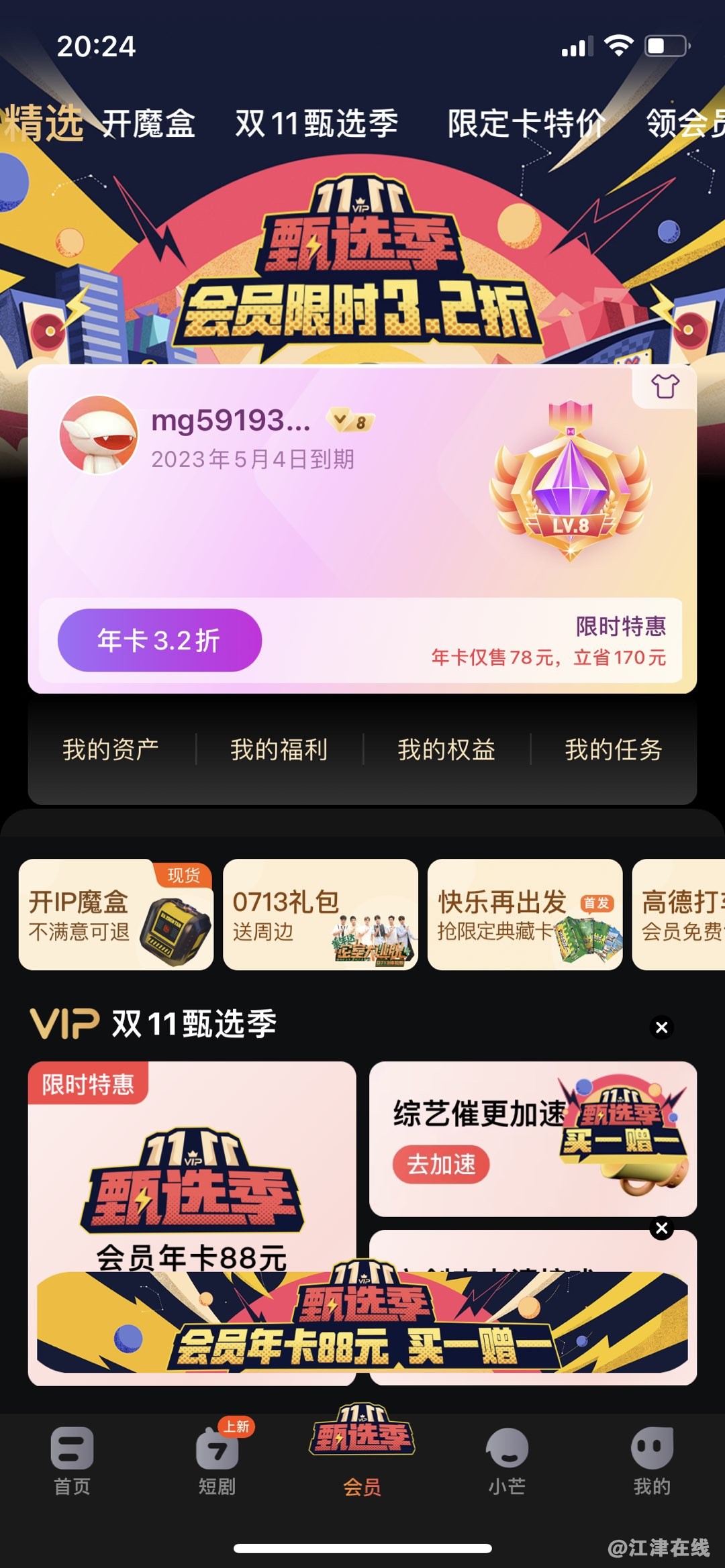Open the card skin shirt icon

click(665, 386)
